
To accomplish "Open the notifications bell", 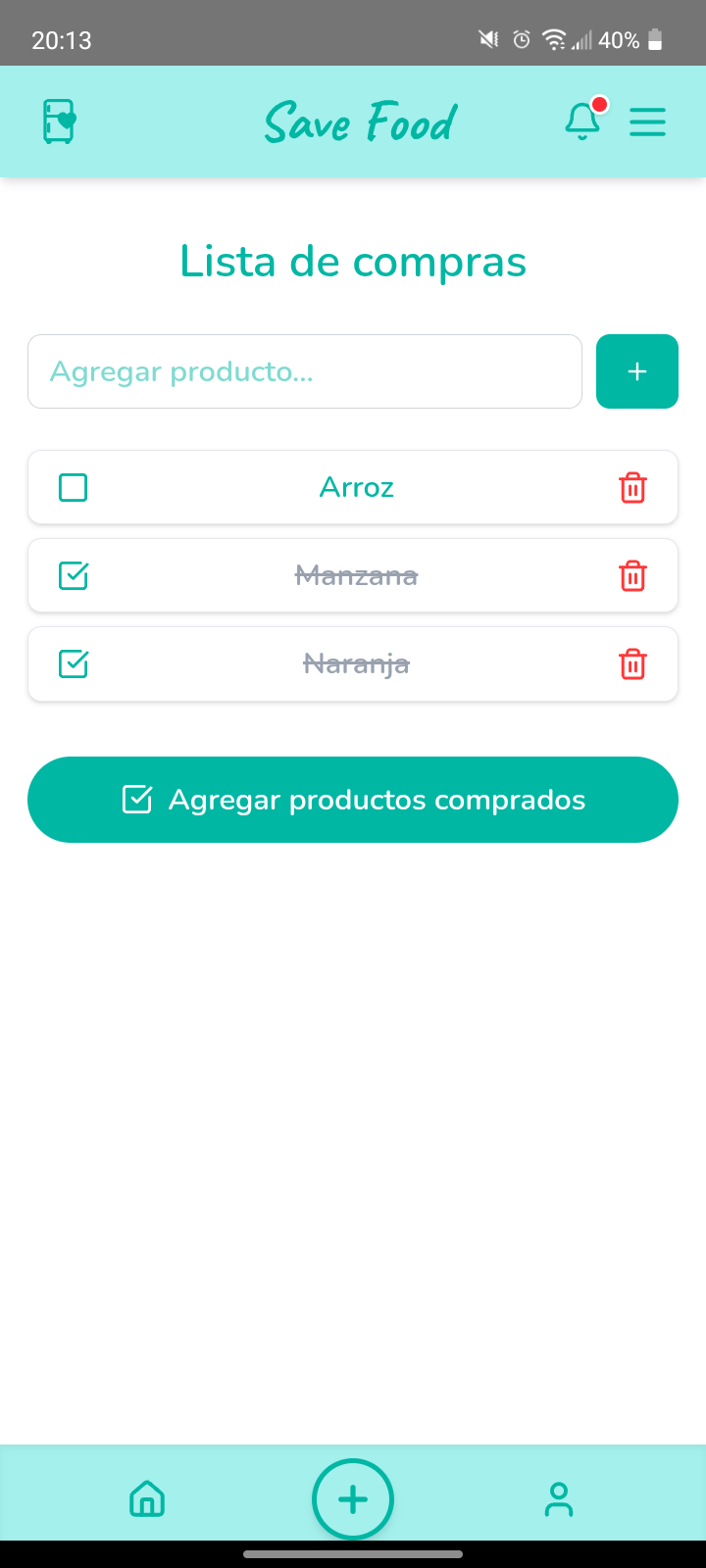I will click(582, 122).
